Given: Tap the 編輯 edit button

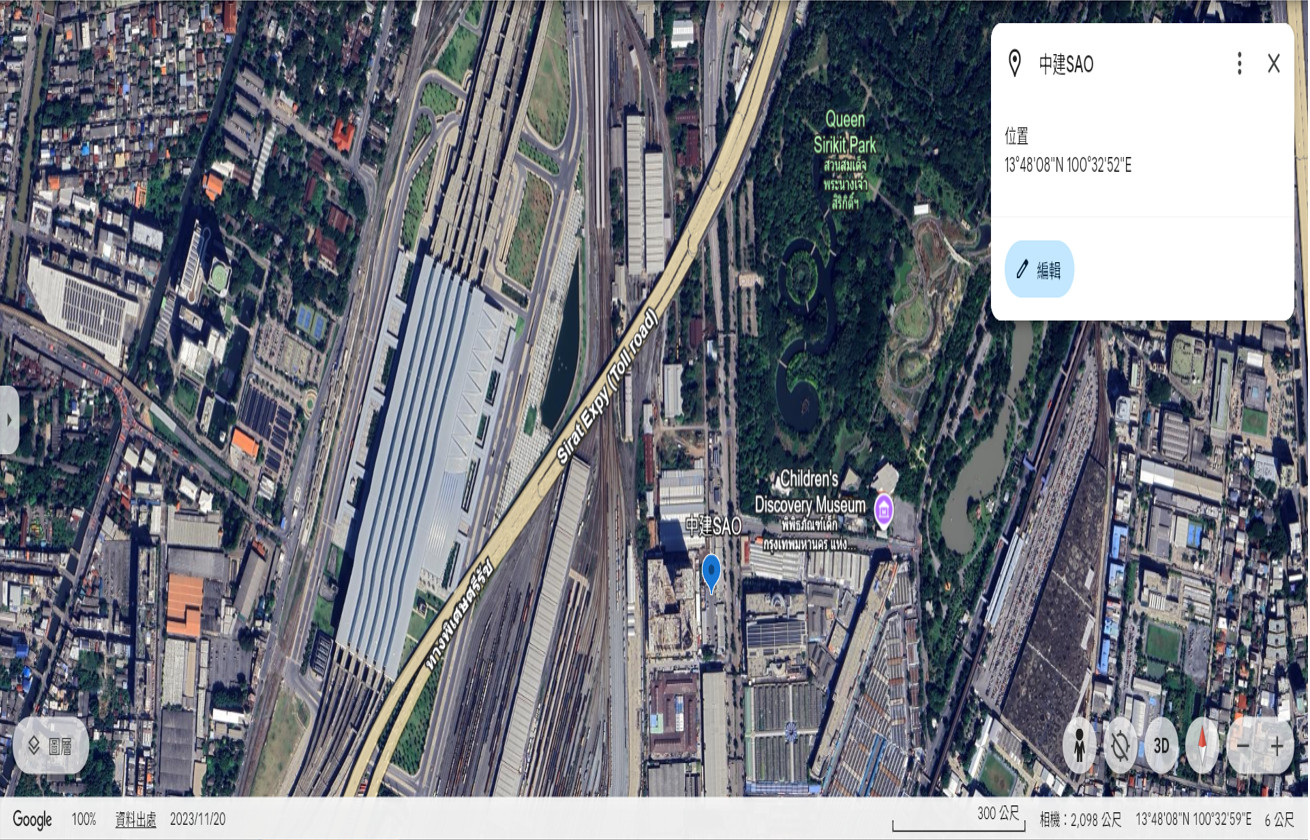Looking at the screenshot, I should tap(1039, 269).
